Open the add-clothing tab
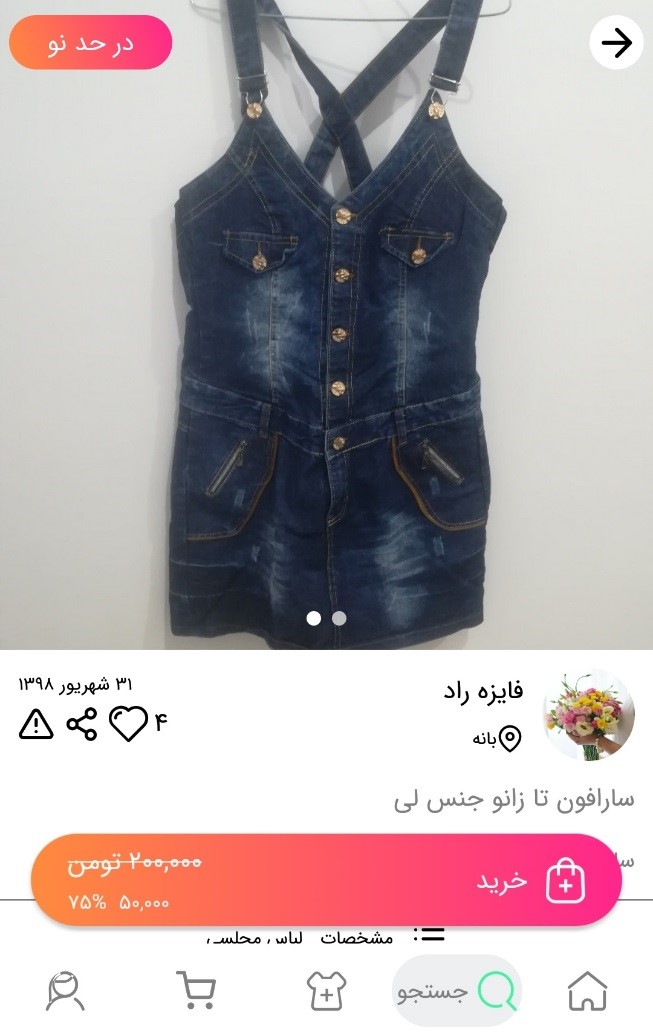 (x=326, y=991)
